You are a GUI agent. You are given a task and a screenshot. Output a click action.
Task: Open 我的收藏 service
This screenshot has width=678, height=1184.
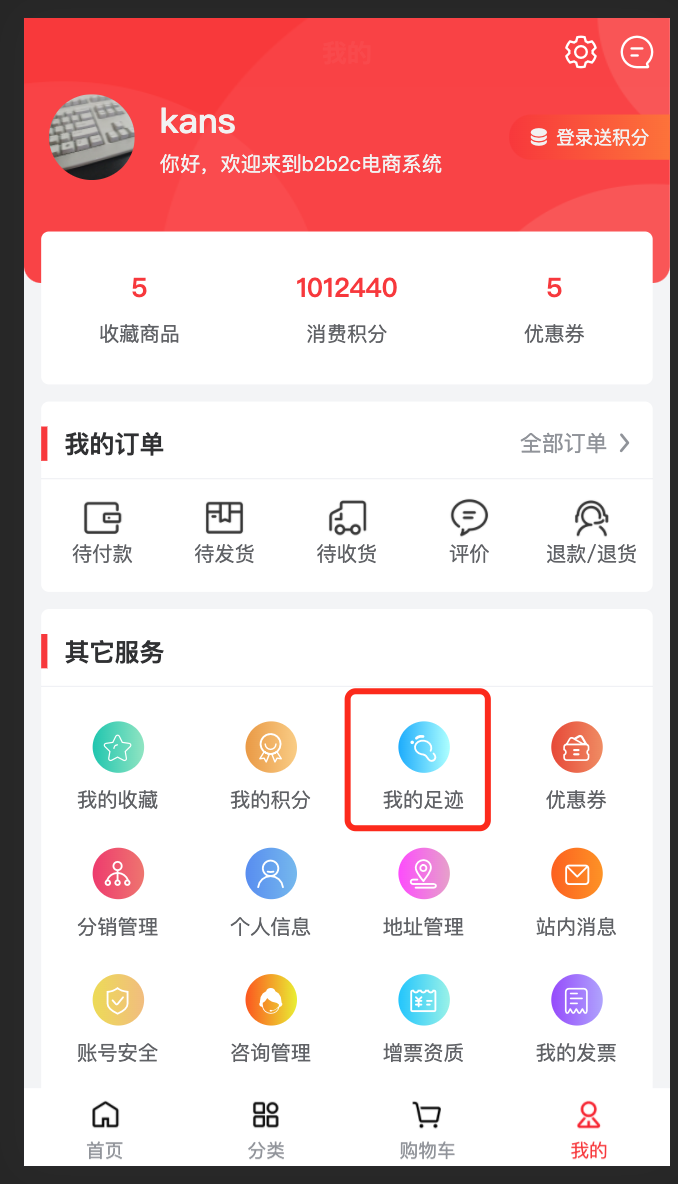(x=118, y=765)
